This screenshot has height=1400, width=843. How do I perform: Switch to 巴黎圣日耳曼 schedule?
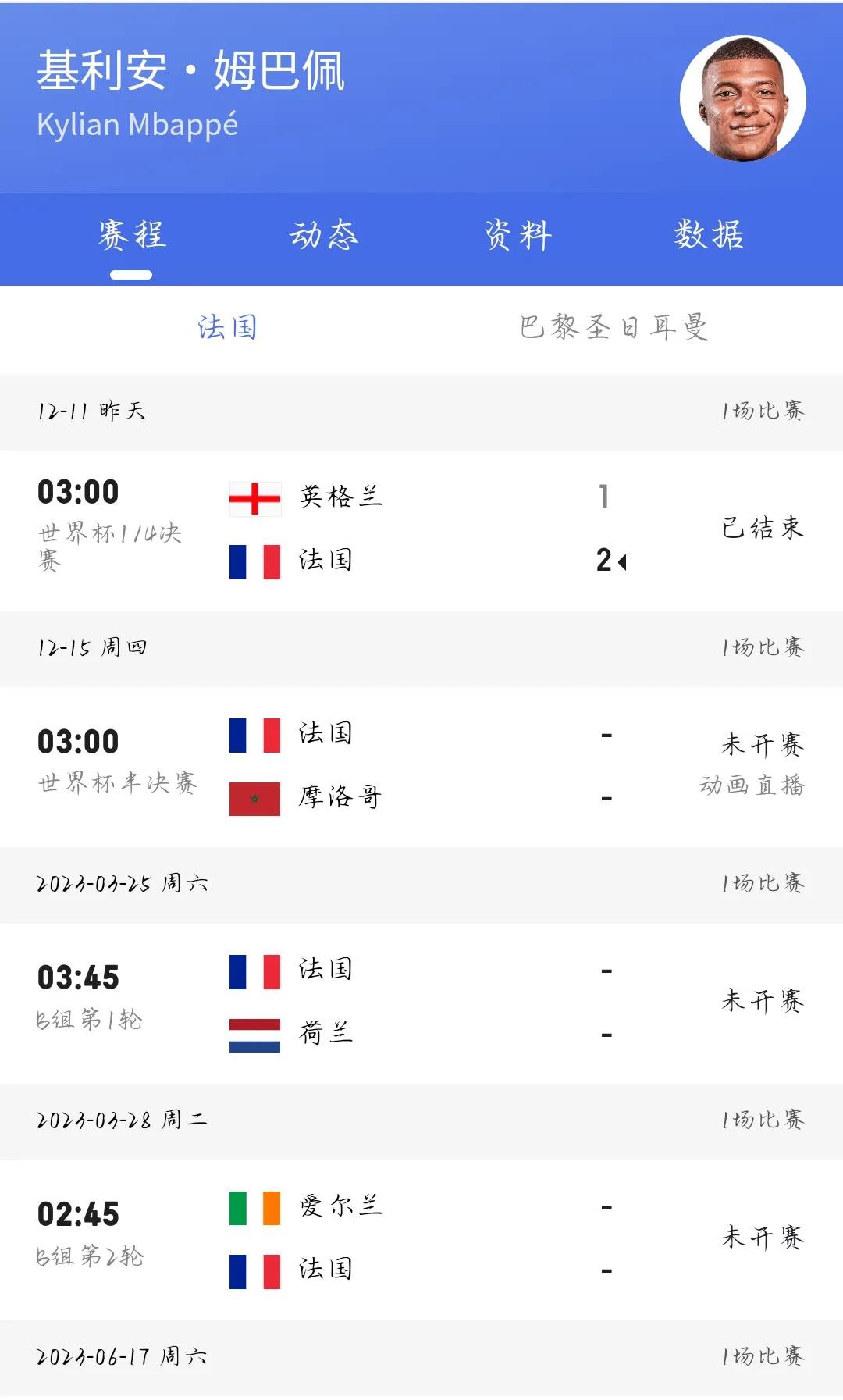tap(614, 327)
